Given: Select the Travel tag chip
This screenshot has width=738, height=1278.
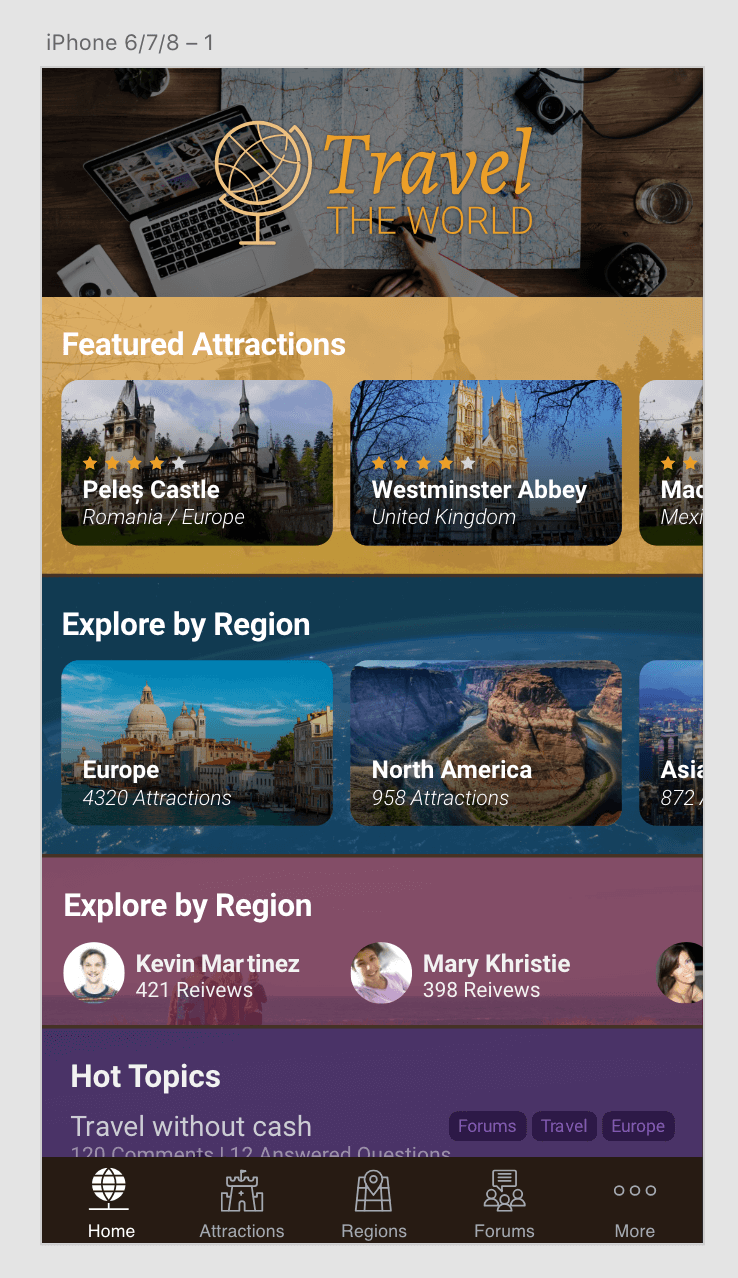Looking at the screenshot, I should pos(564,1126).
